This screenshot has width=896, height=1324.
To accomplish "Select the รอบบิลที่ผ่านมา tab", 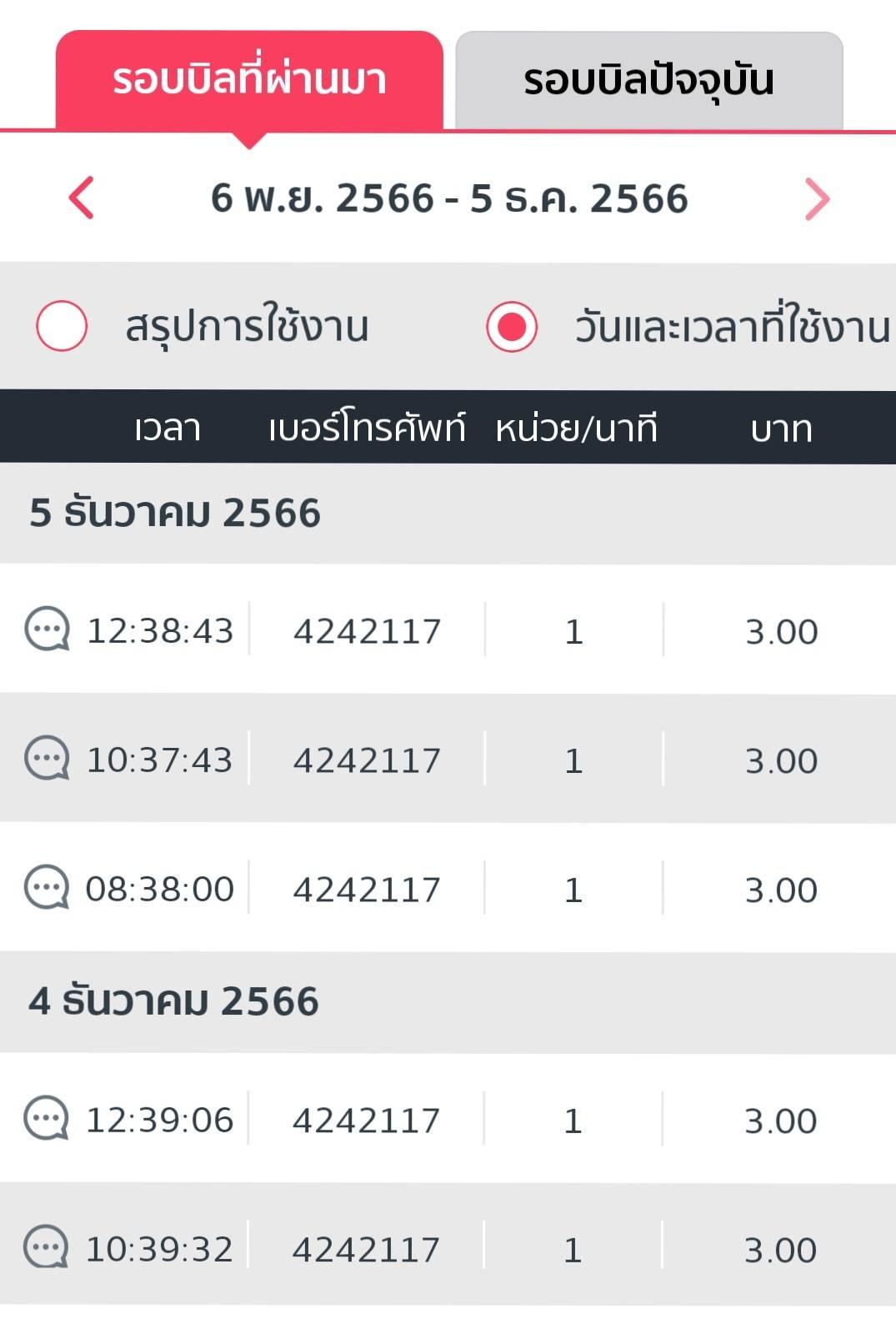I will [x=249, y=81].
